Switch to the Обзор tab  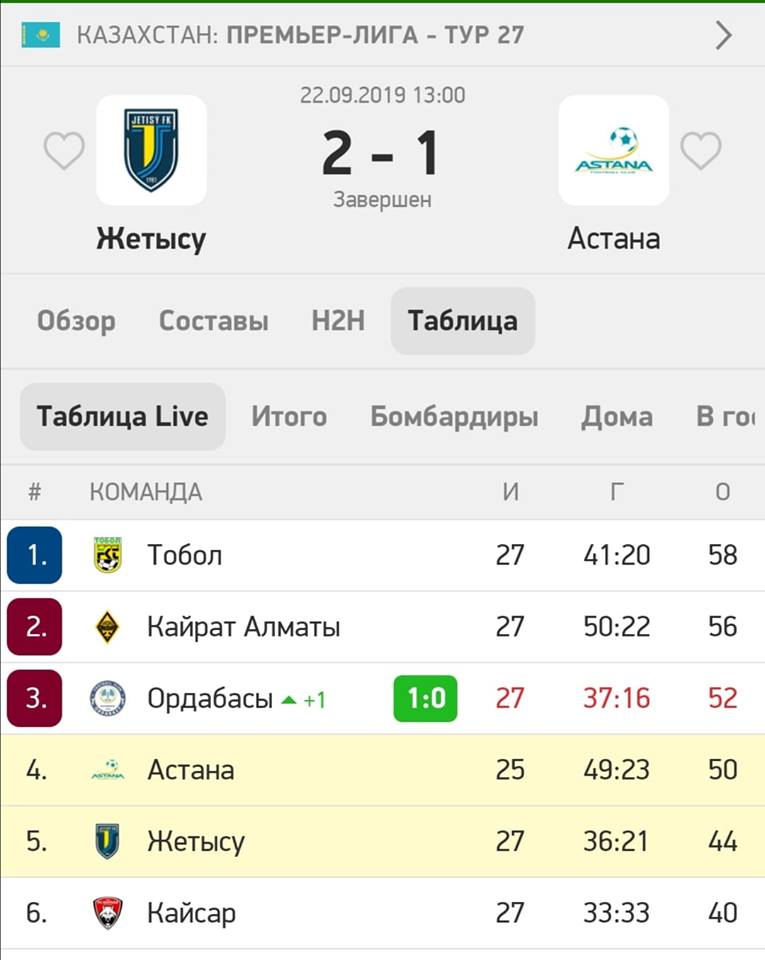[x=76, y=321]
